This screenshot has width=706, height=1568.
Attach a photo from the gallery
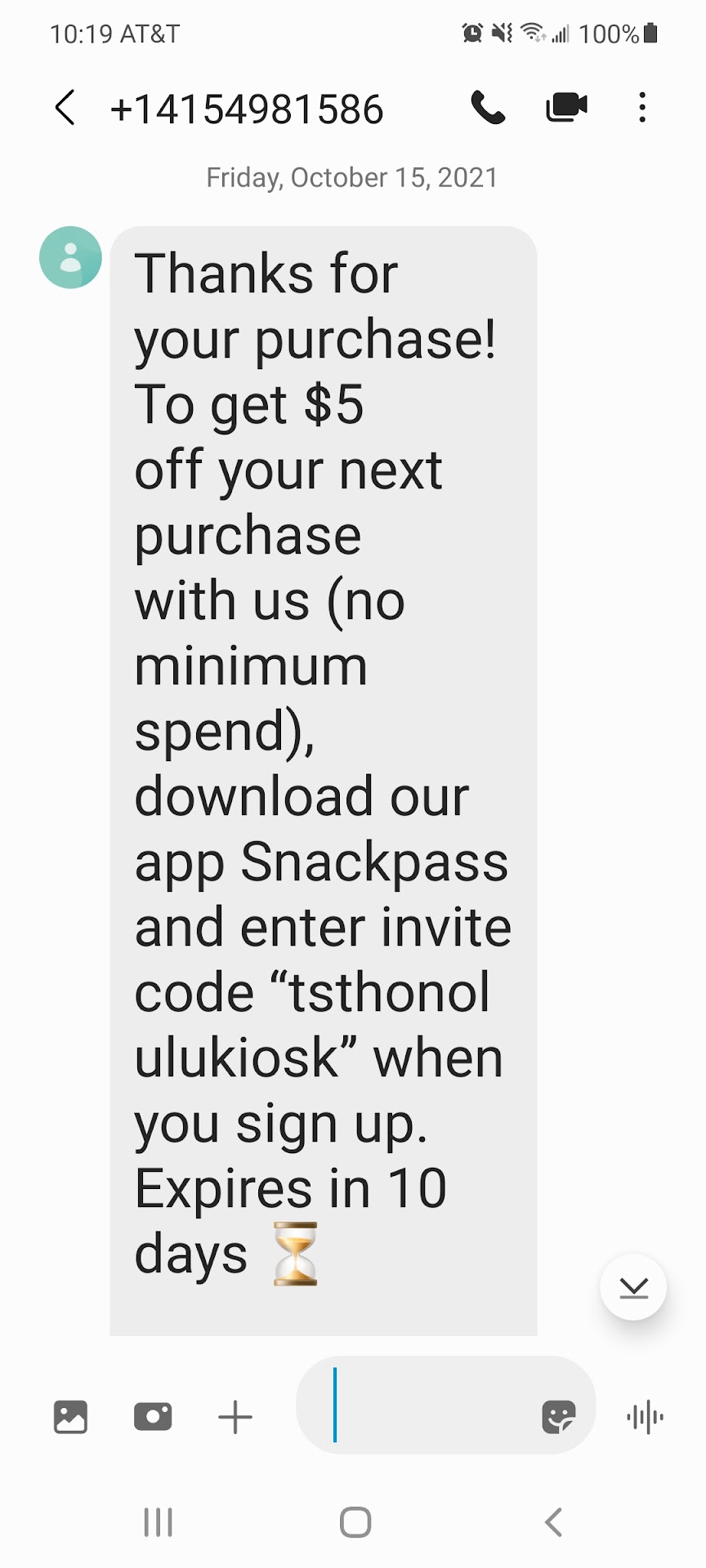click(70, 1417)
